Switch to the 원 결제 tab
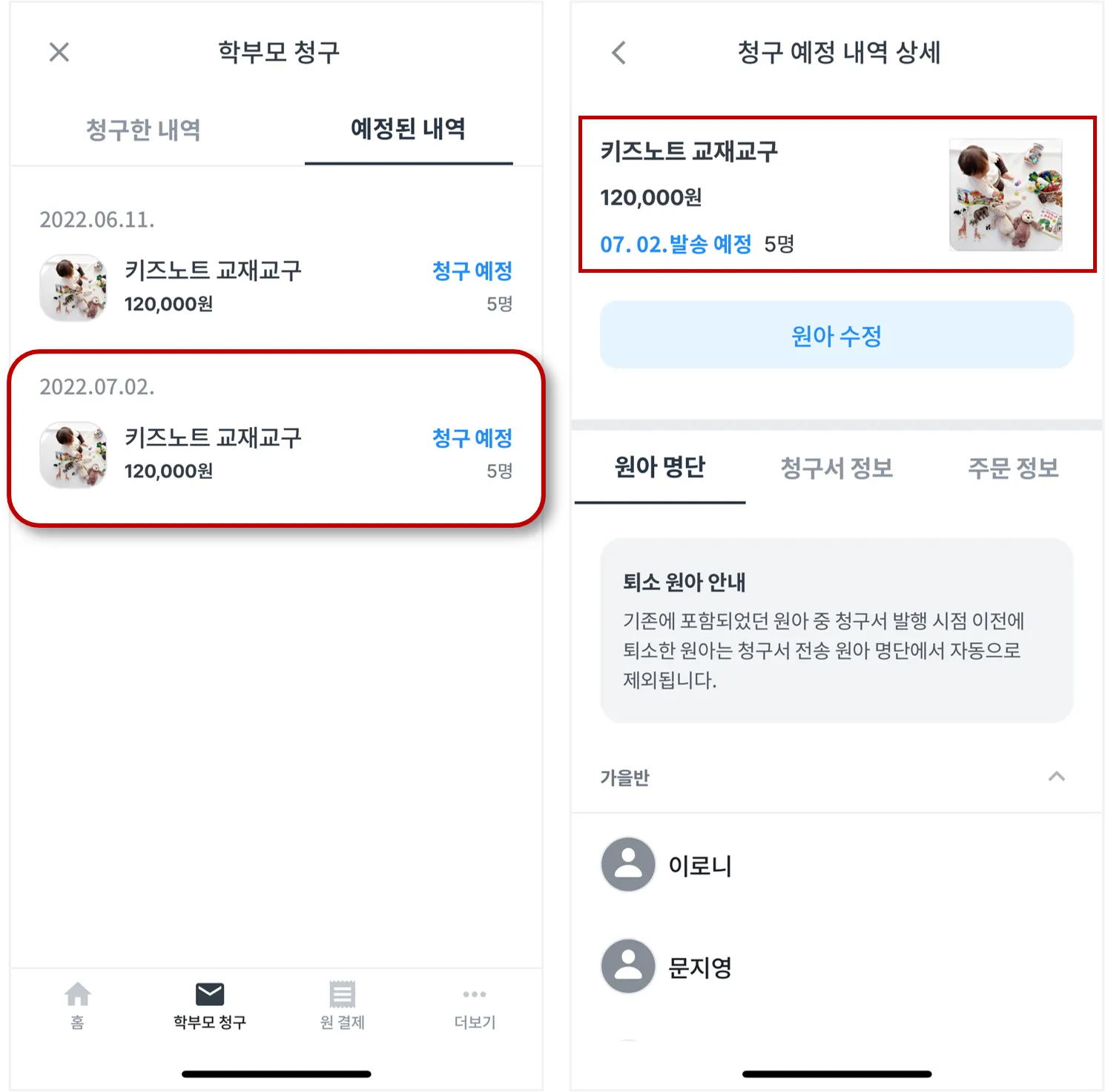Screen dimensions: 1105x1092 [x=342, y=1005]
